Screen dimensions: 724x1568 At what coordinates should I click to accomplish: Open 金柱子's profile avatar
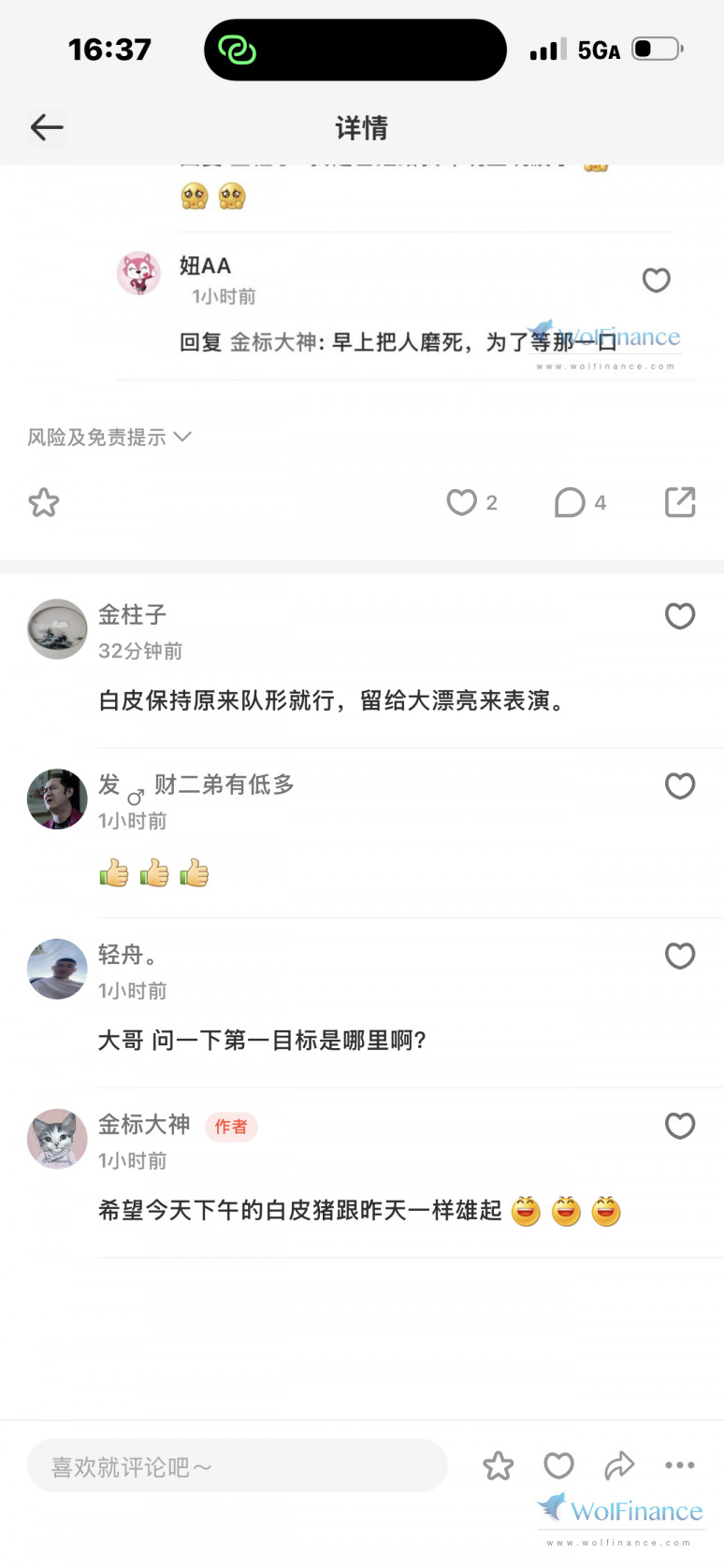coord(57,629)
